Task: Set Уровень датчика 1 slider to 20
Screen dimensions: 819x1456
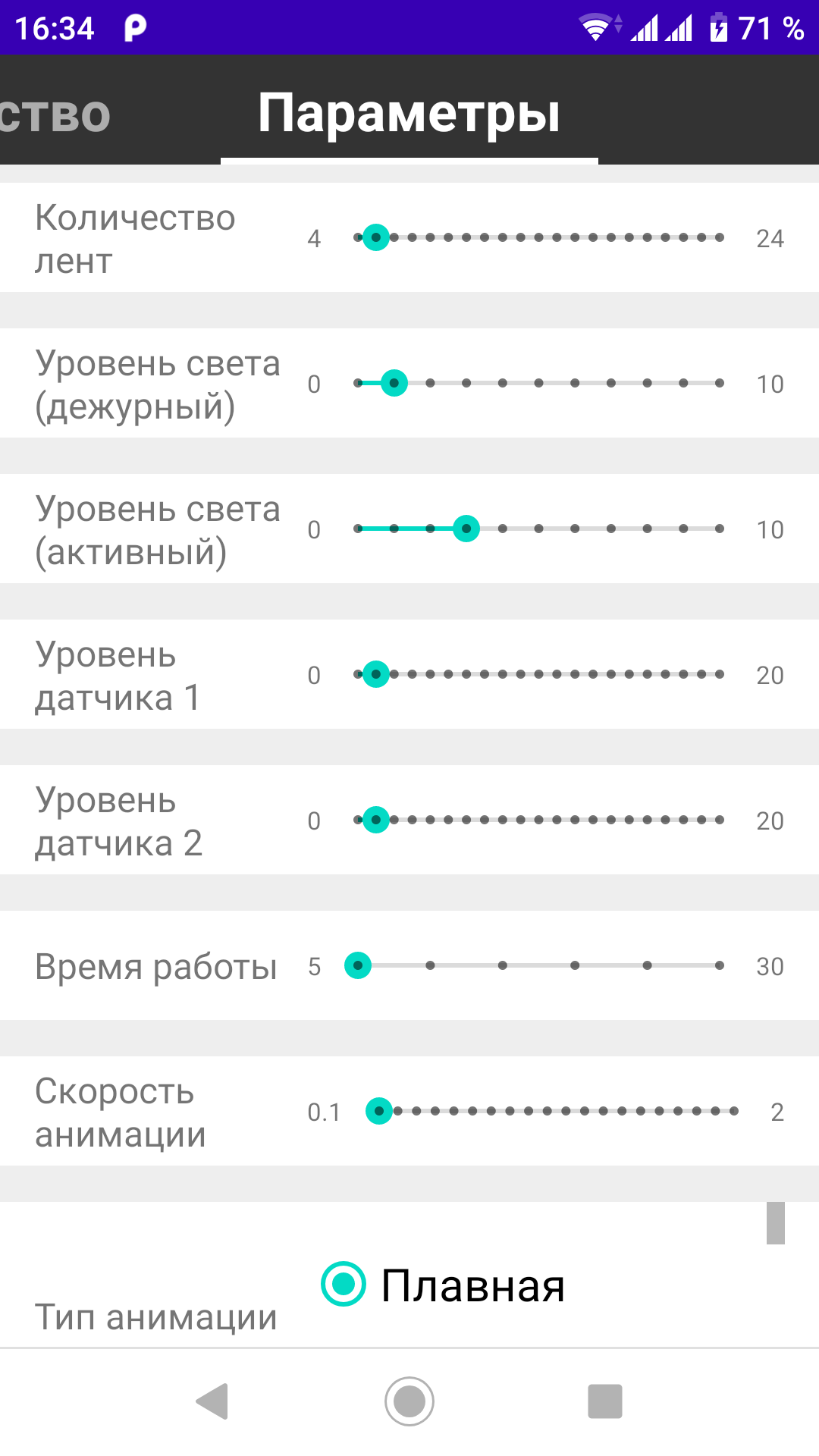Action: [x=720, y=674]
